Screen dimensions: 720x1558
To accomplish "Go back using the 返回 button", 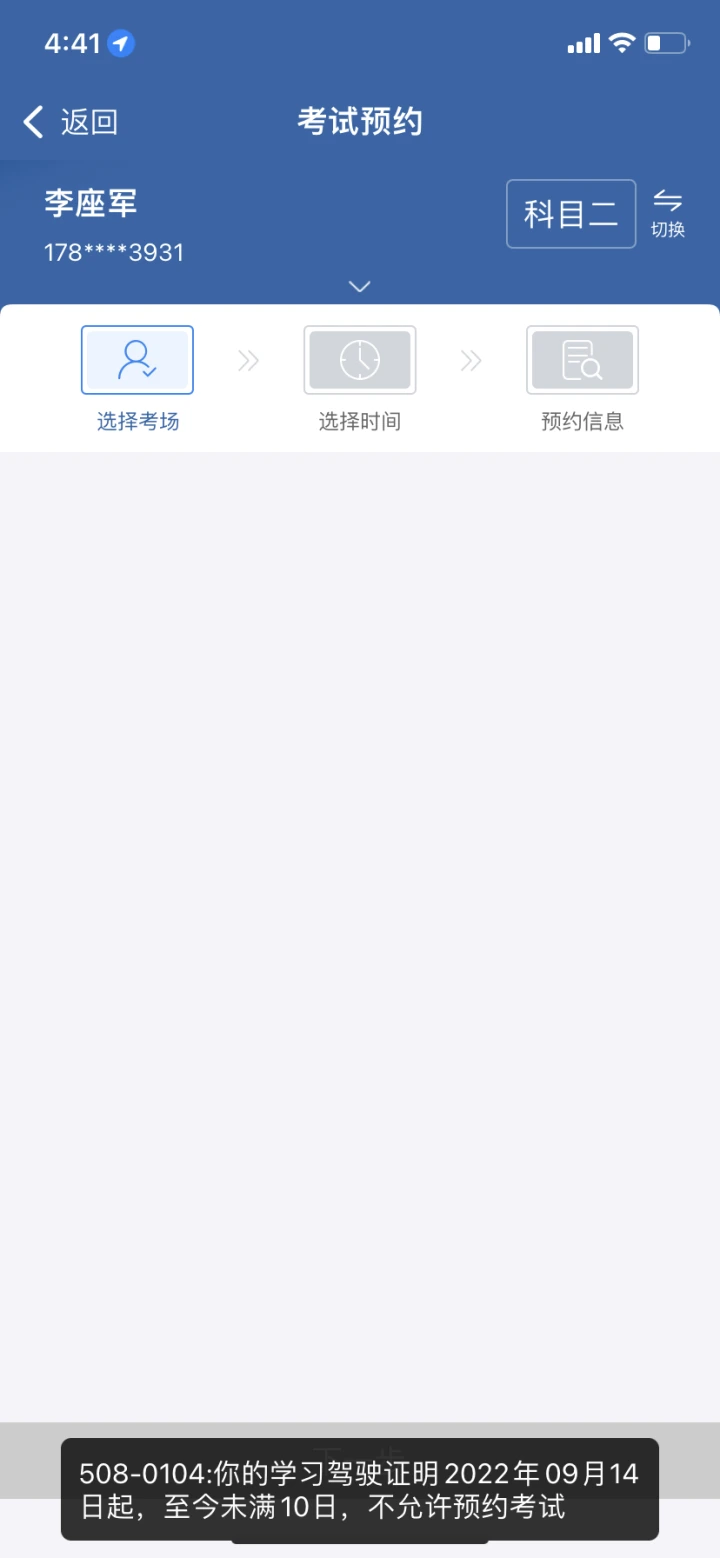I will click(x=70, y=122).
